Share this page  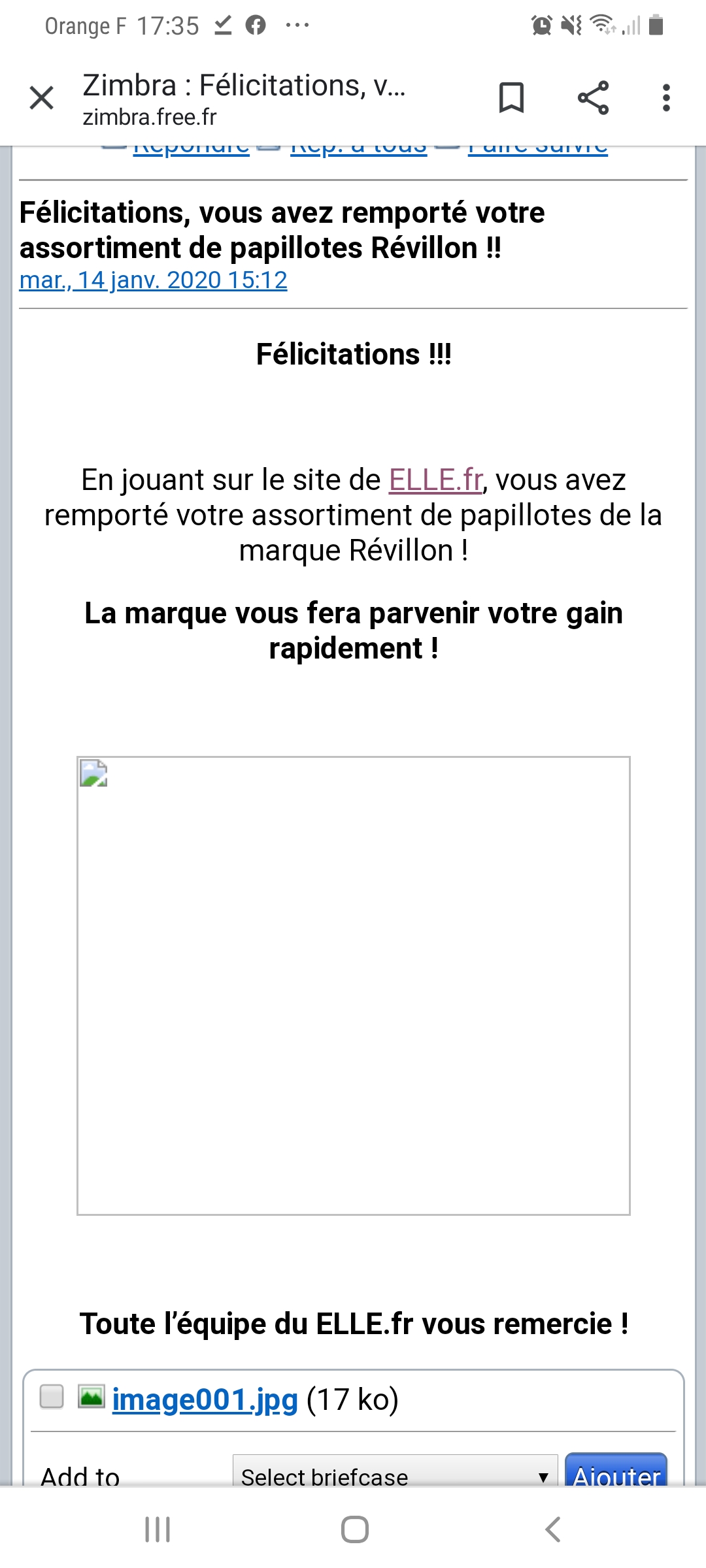pos(593,99)
